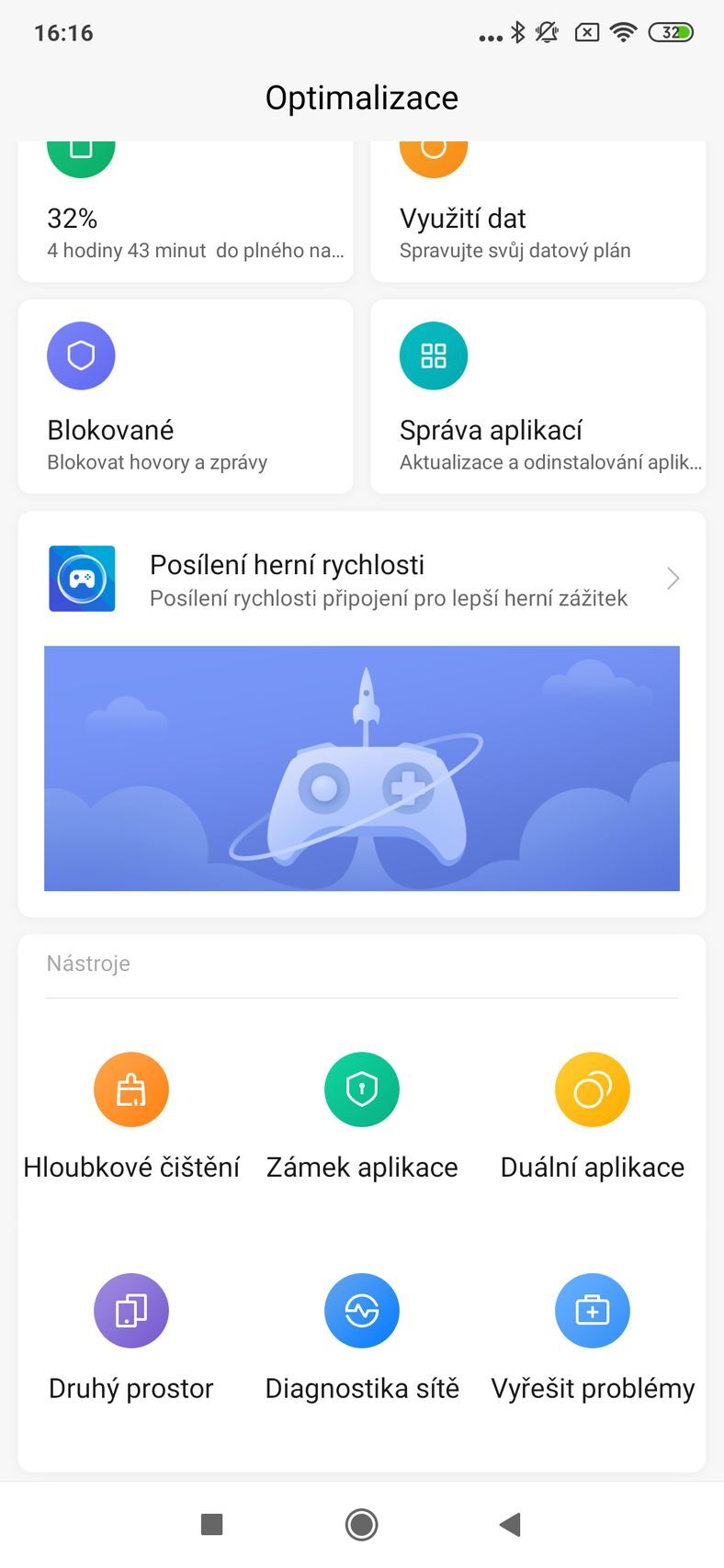Expand Posílení herní rychlosti with chevron

click(x=673, y=578)
